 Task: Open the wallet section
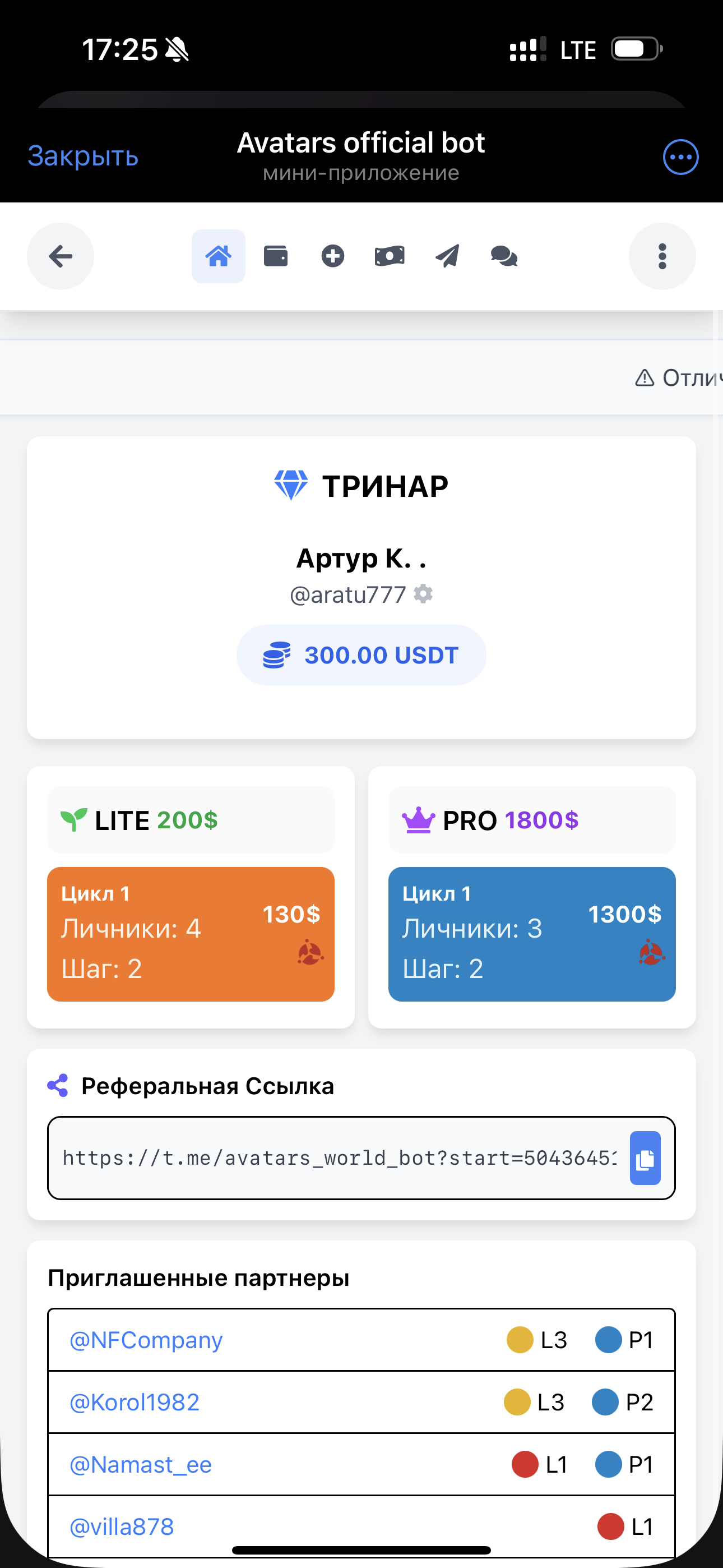coord(276,256)
